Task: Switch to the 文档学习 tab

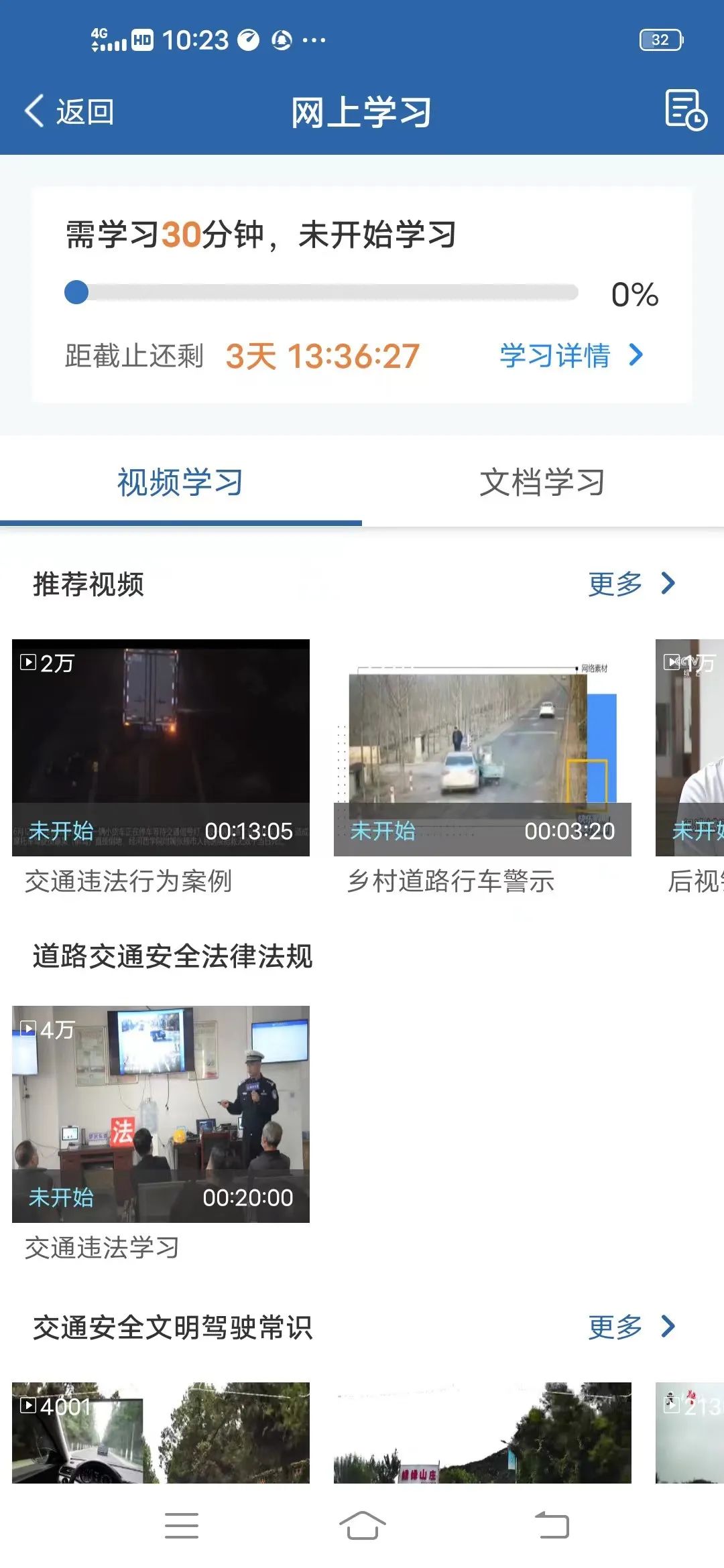Action: [542, 481]
